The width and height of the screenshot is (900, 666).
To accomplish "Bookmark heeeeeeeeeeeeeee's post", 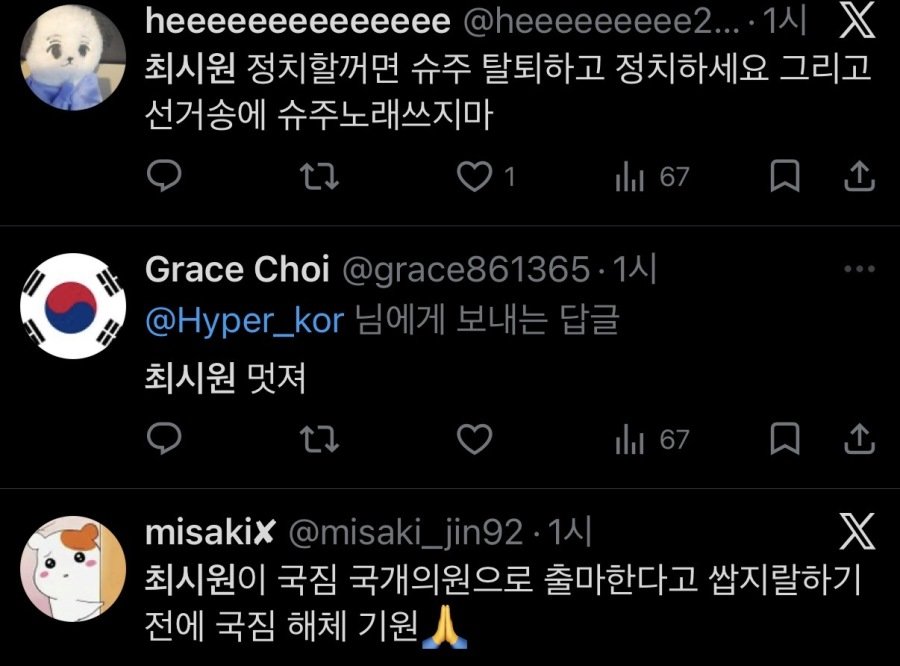I will (785, 177).
